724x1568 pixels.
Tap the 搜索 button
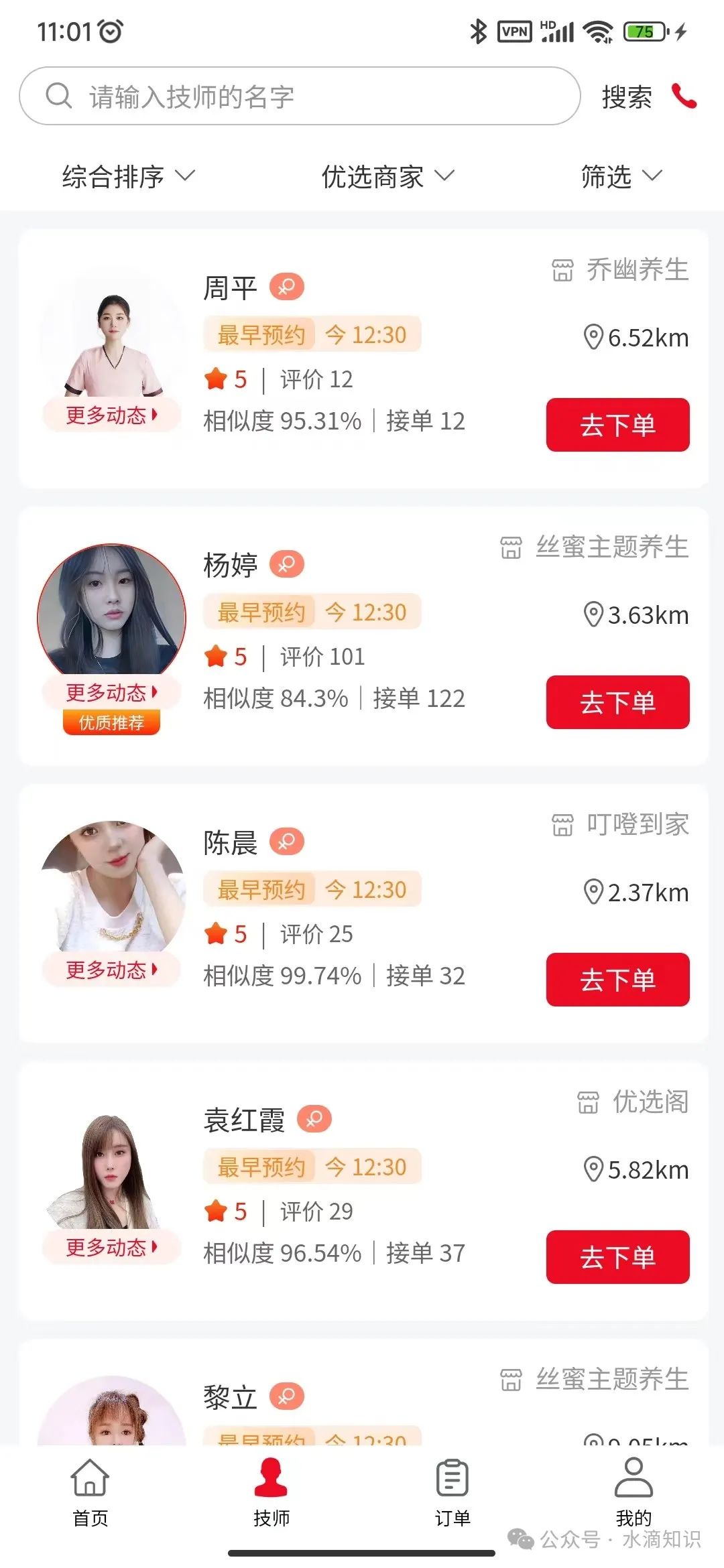click(x=626, y=97)
